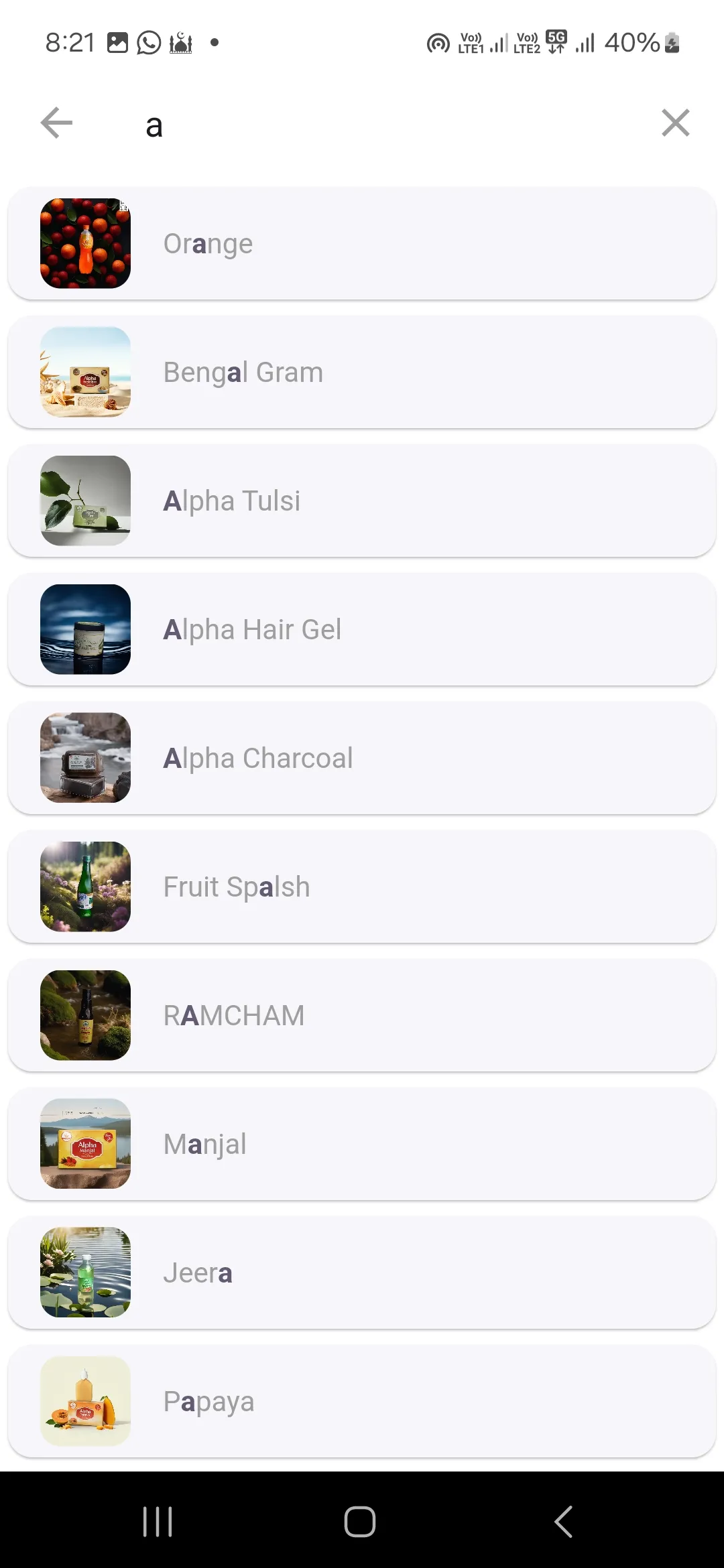This screenshot has width=724, height=1568.
Task: Open the Fruit Spalsh result
Action: [362, 887]
